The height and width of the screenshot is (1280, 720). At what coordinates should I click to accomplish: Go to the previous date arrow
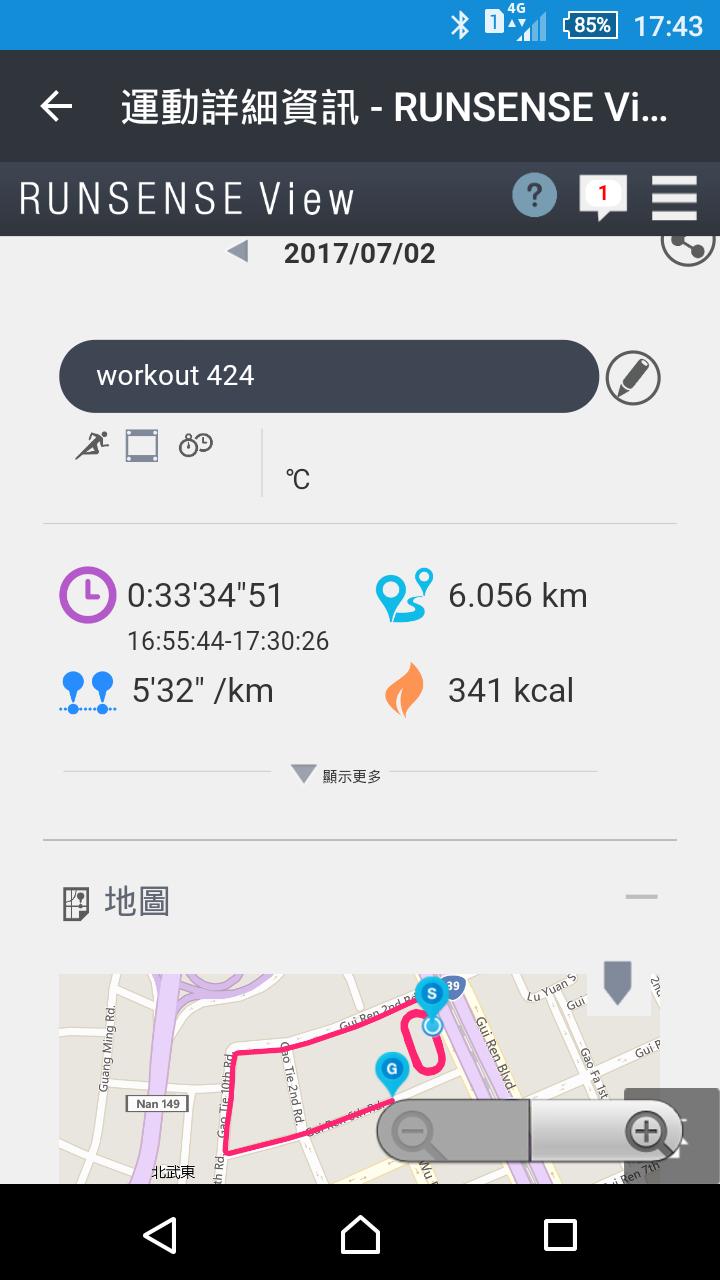[x=238, y=252]
